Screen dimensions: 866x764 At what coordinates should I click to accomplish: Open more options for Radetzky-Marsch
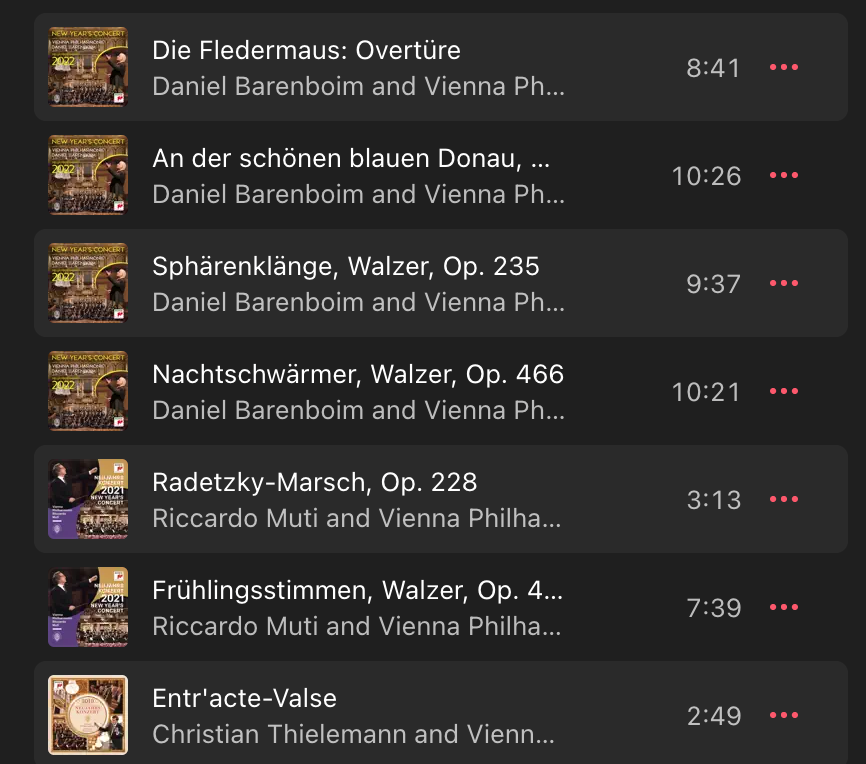point(783,499)
